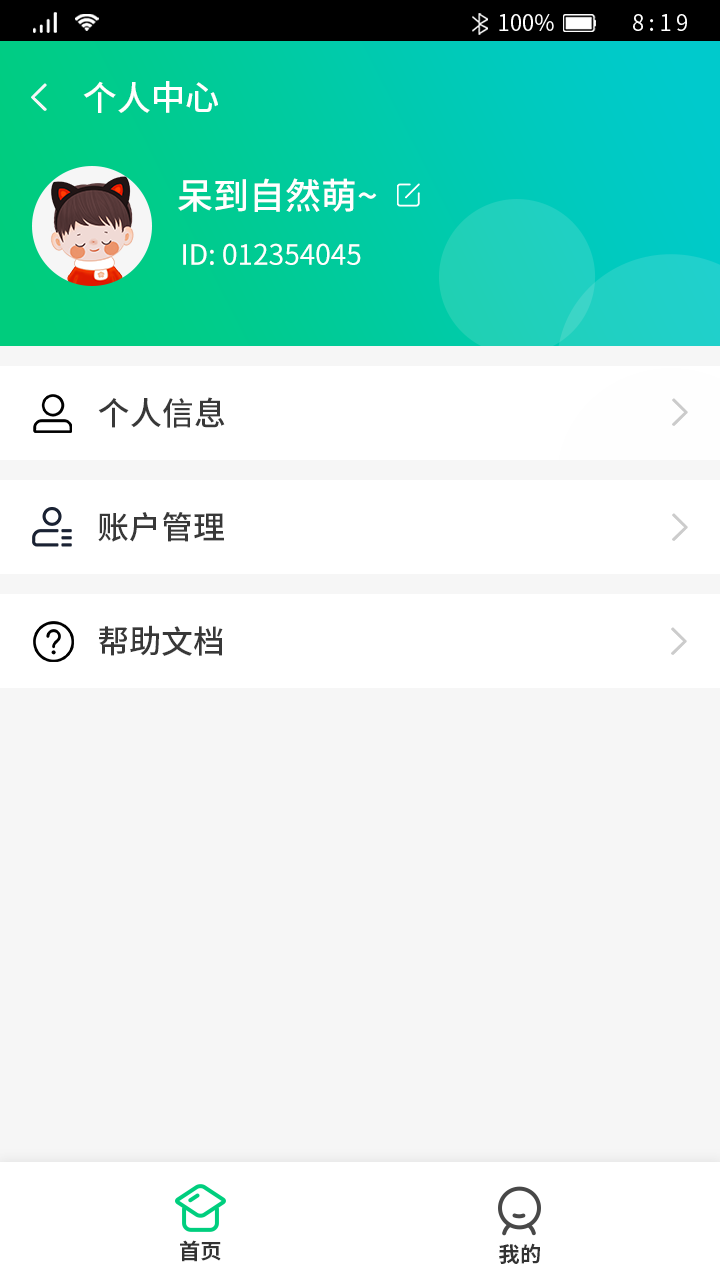
Task: Select the 首页 home tab icon
Action: [x=199, y=1206]
